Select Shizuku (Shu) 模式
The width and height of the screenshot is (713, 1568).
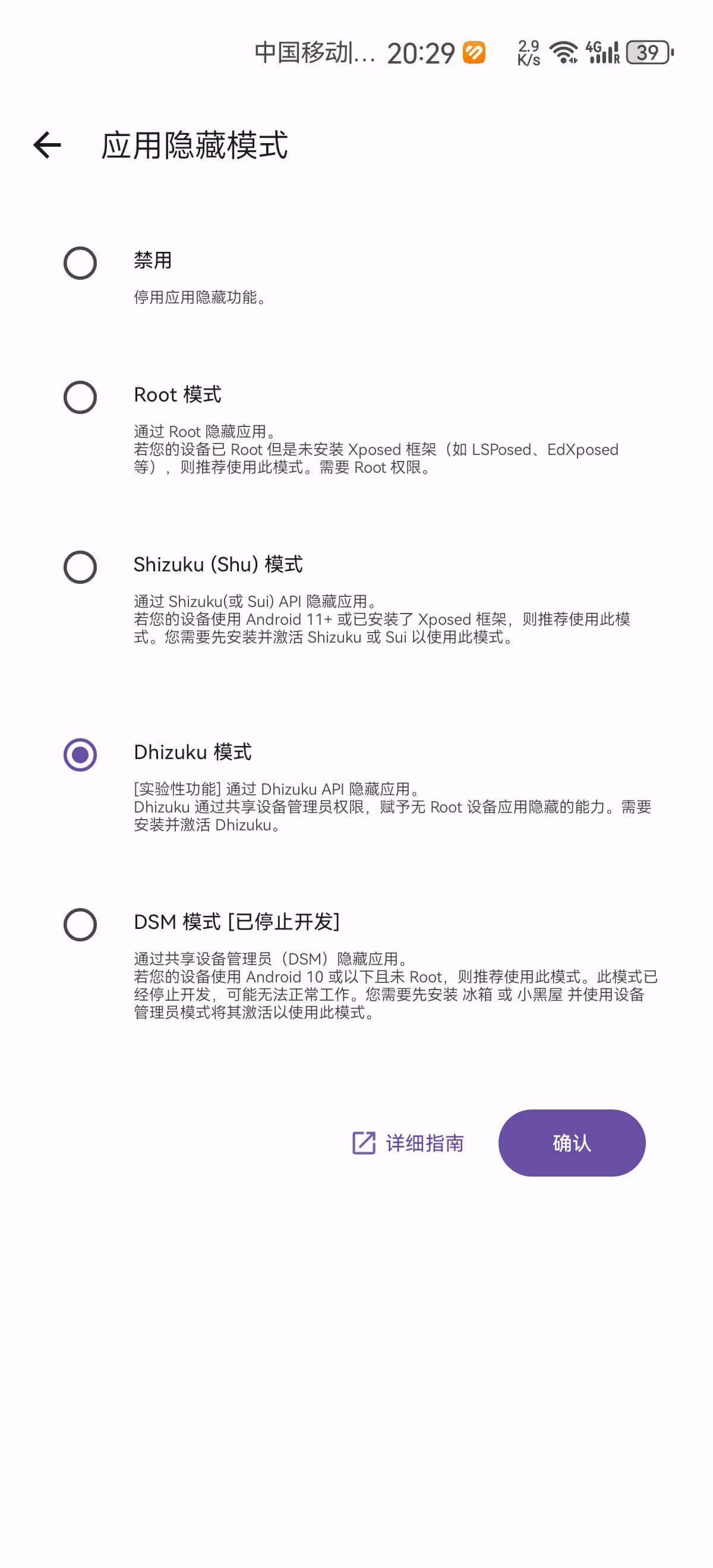80,567
